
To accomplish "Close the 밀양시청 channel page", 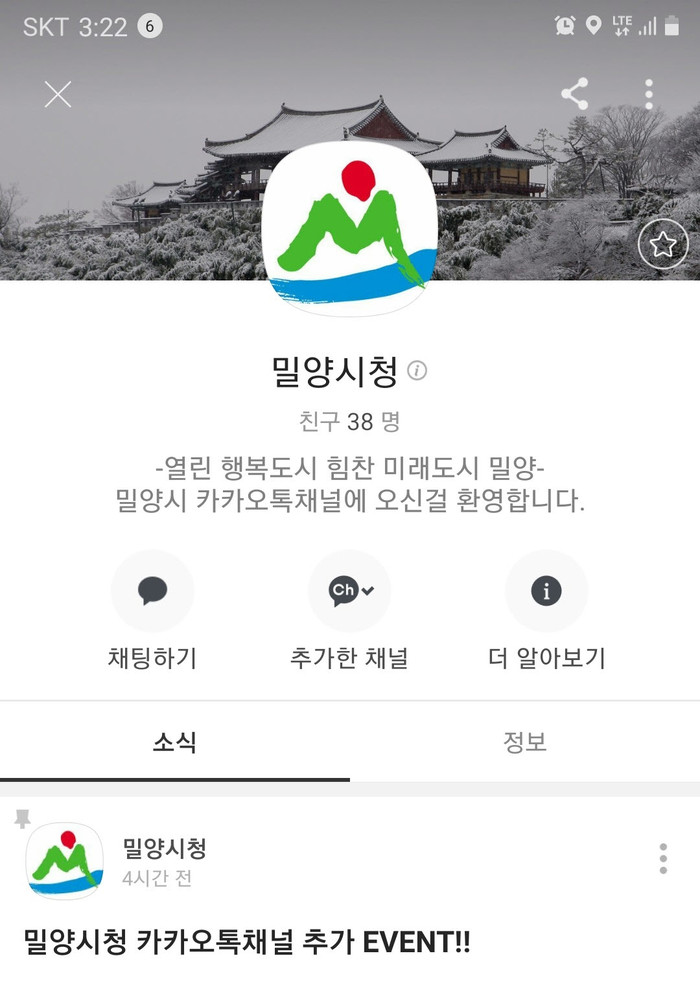I will coord(58,94).
